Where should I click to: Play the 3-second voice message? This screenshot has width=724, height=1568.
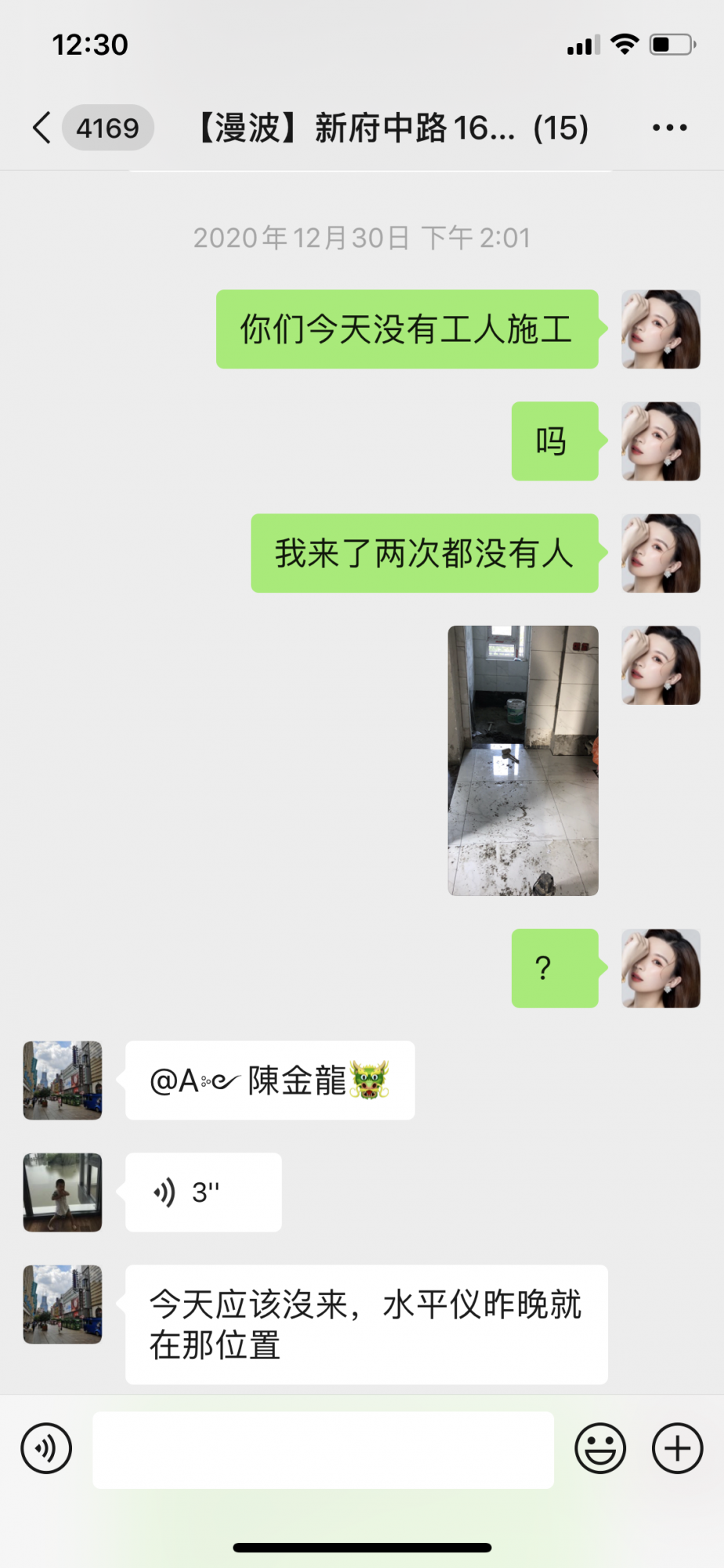(x=203, y=1192)
